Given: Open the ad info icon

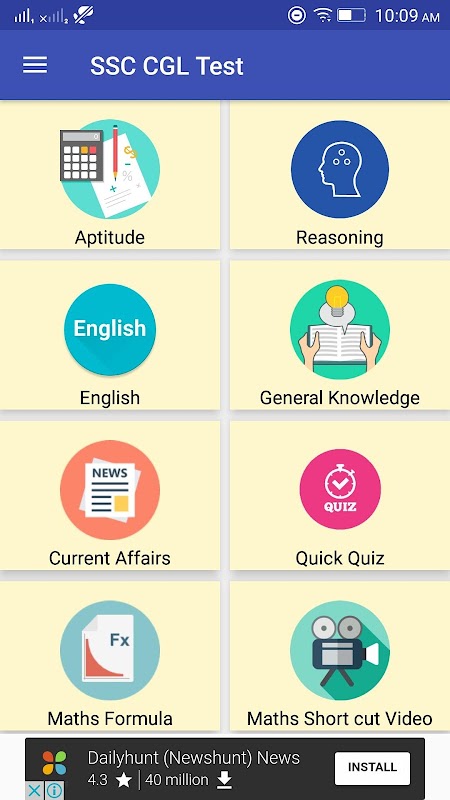Looking at the screenshot, I should [x=54, y=791].
